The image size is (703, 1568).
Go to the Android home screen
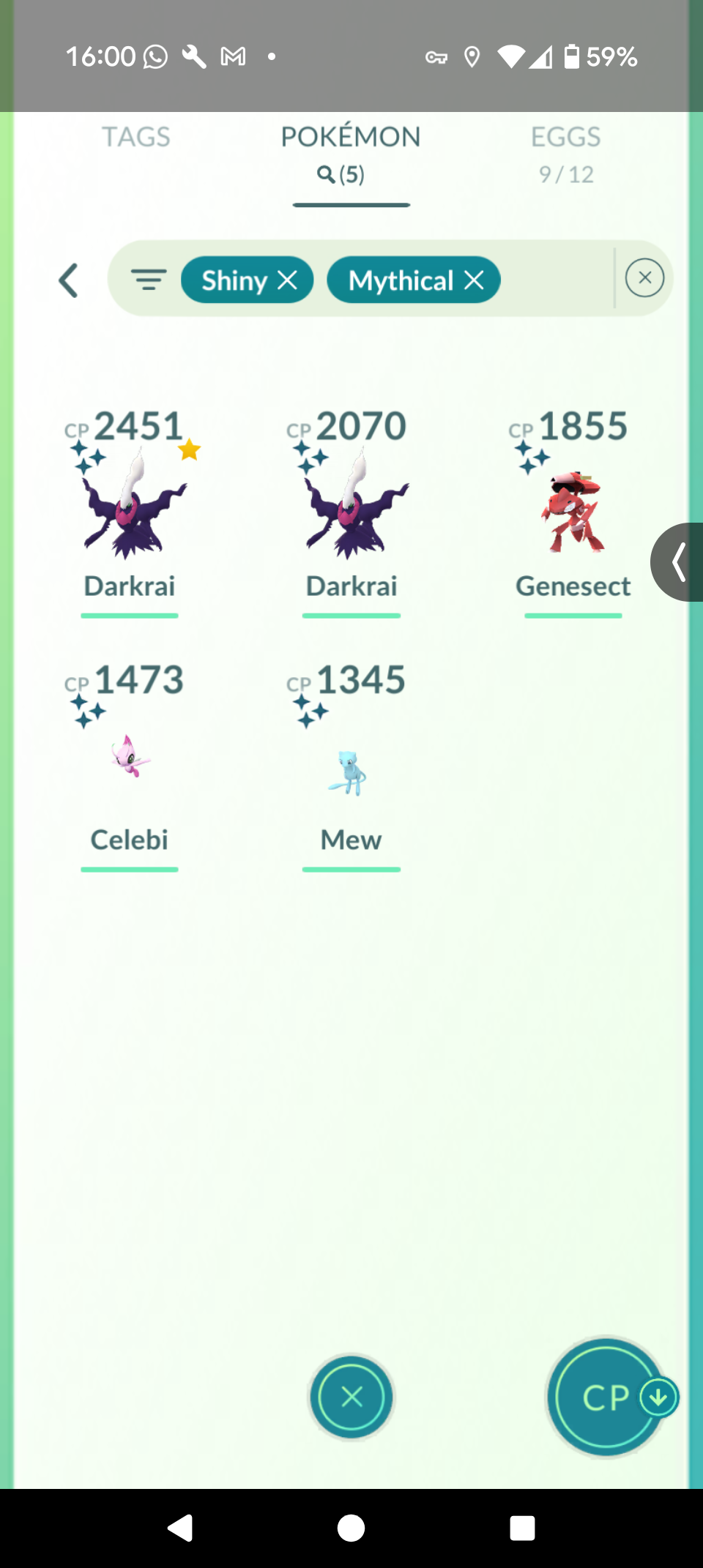351,1528
